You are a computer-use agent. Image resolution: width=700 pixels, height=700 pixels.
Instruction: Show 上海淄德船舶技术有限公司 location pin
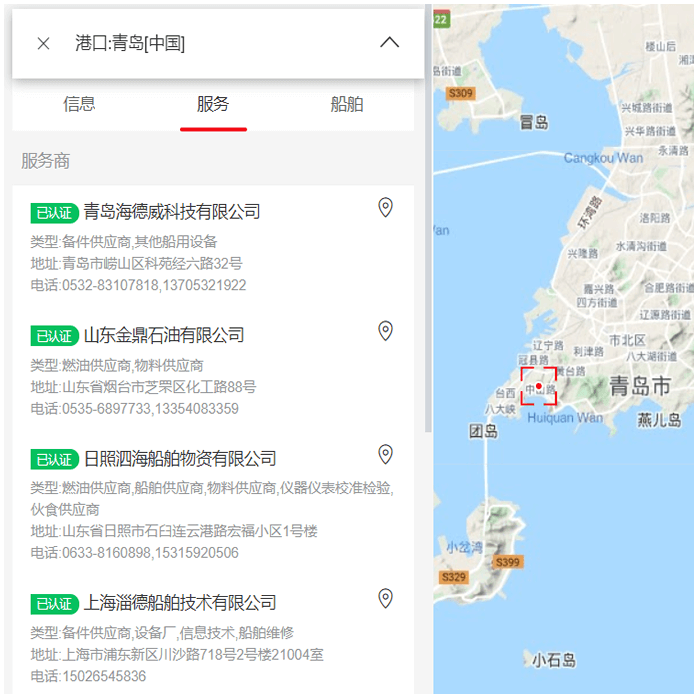[385, 598]
